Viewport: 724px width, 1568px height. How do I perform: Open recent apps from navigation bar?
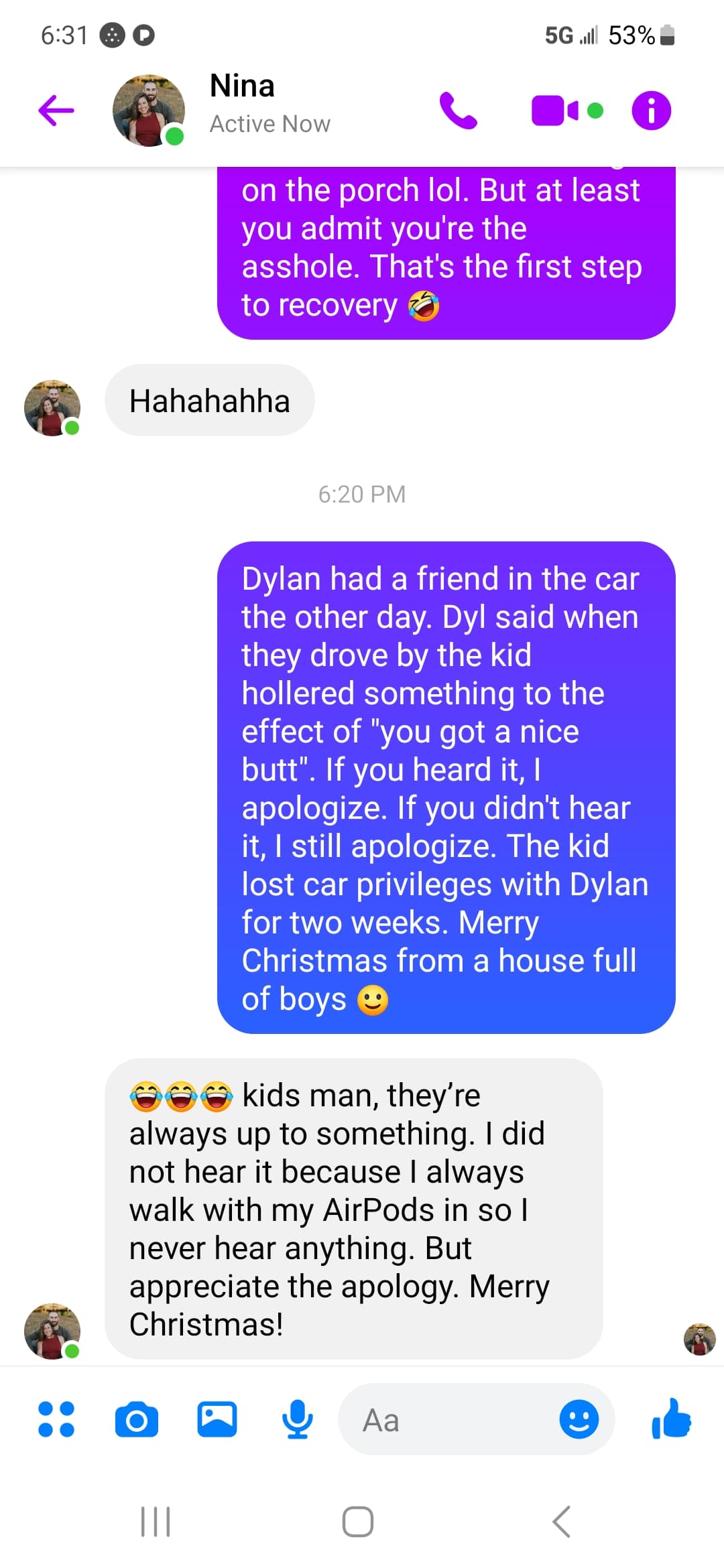click(156, 1521)
